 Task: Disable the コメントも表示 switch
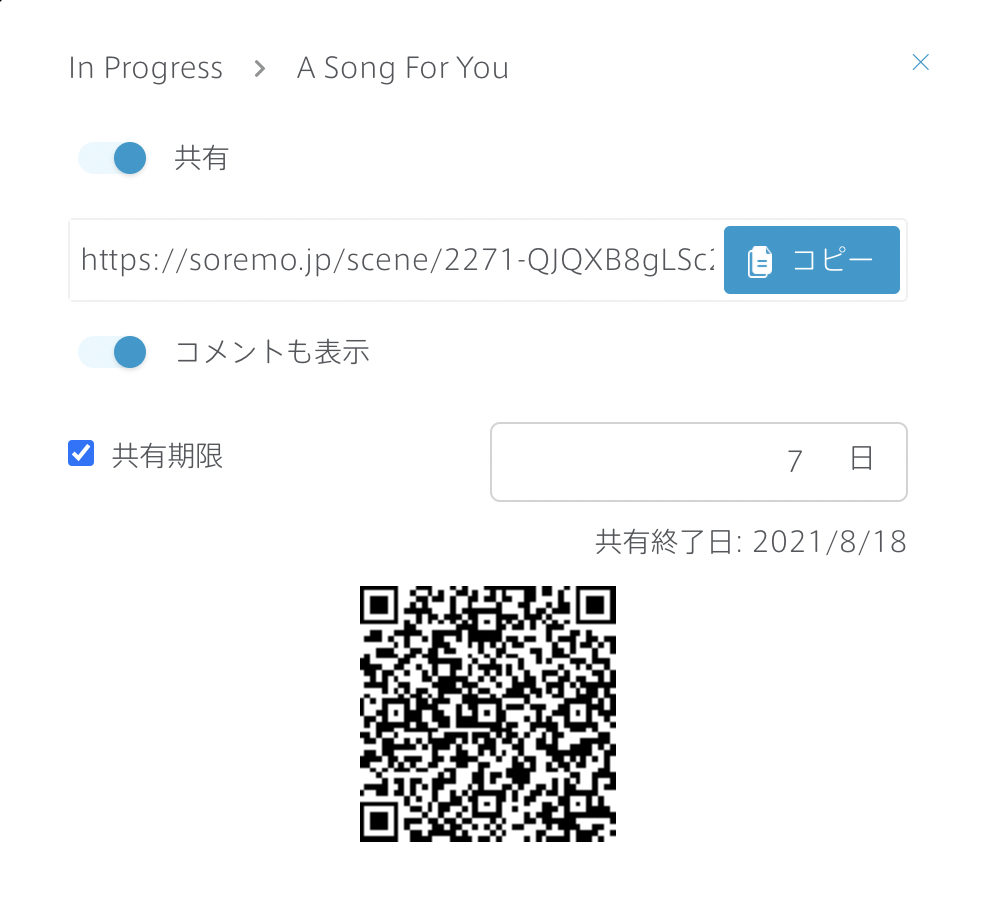(113, 352)
